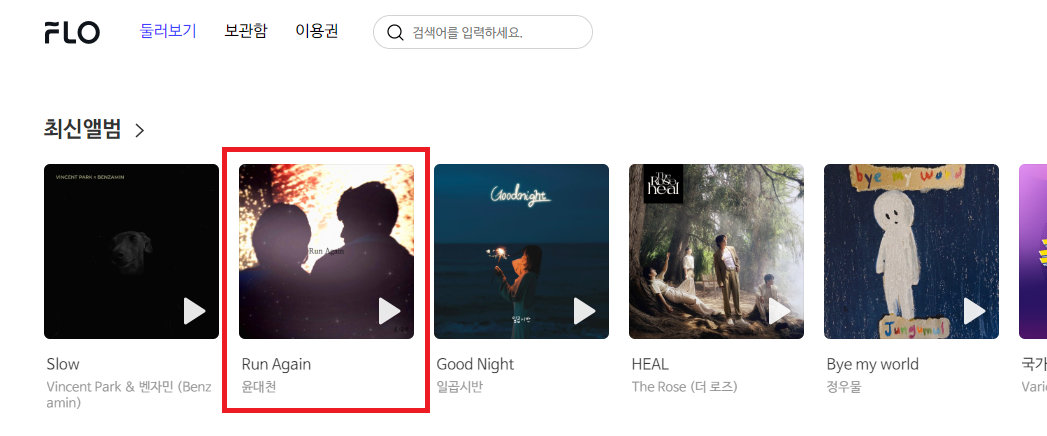
Task: Play the Slow album
Action: (194, 311)
